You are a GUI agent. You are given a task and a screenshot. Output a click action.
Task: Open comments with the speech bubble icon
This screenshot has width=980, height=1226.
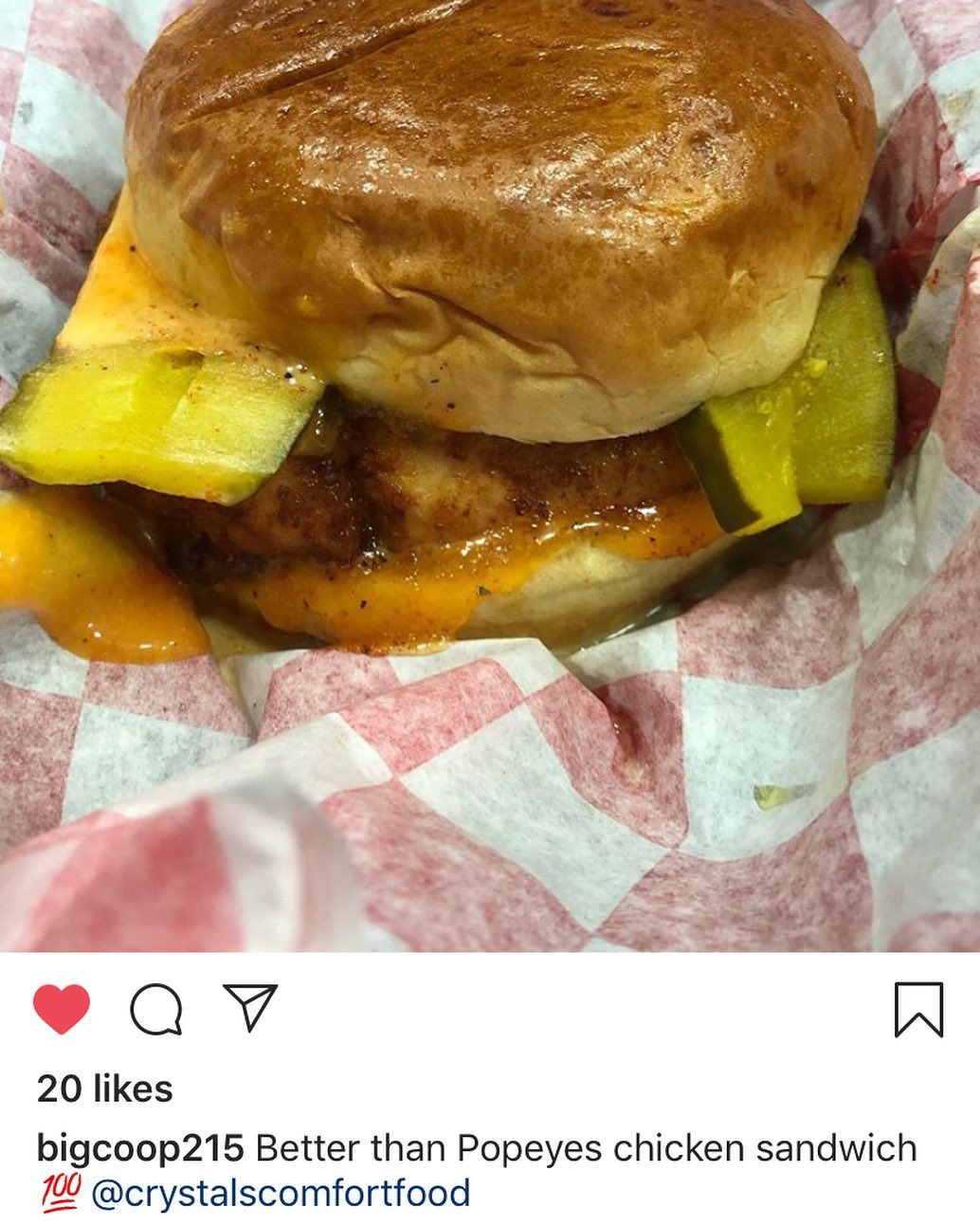(x=156, y=1009)
